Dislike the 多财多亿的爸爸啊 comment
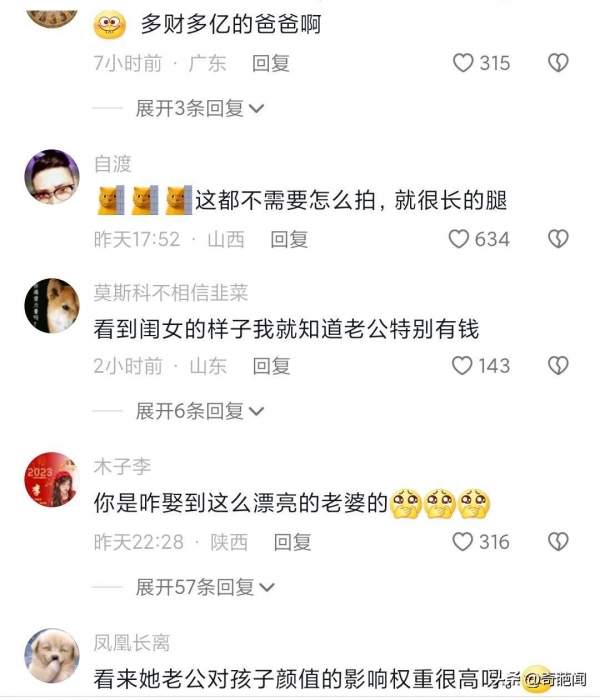 pyautogui.click(x=558, y=63)
